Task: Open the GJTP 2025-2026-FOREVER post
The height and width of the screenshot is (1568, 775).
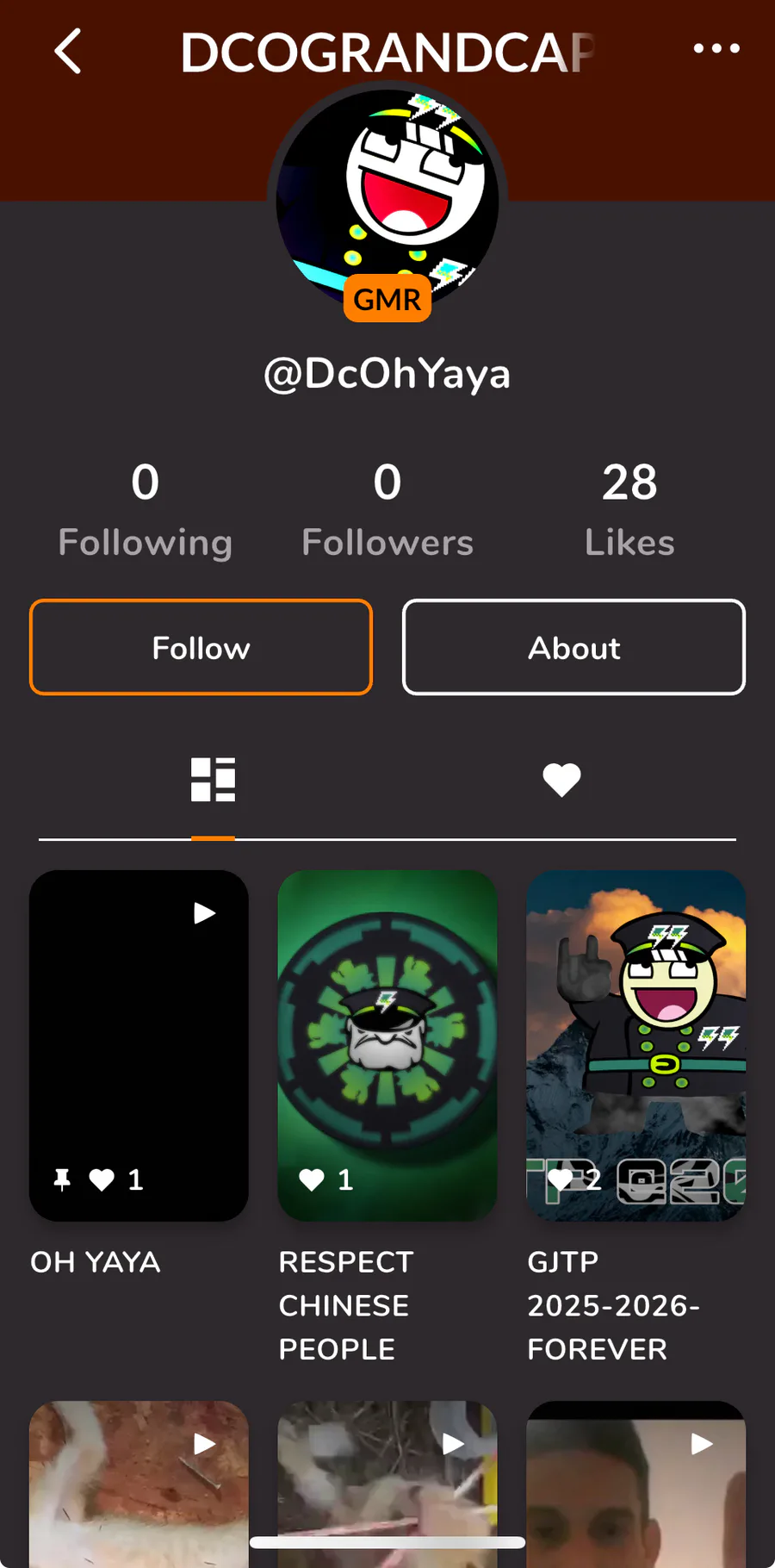Action: coord(635,1044)
